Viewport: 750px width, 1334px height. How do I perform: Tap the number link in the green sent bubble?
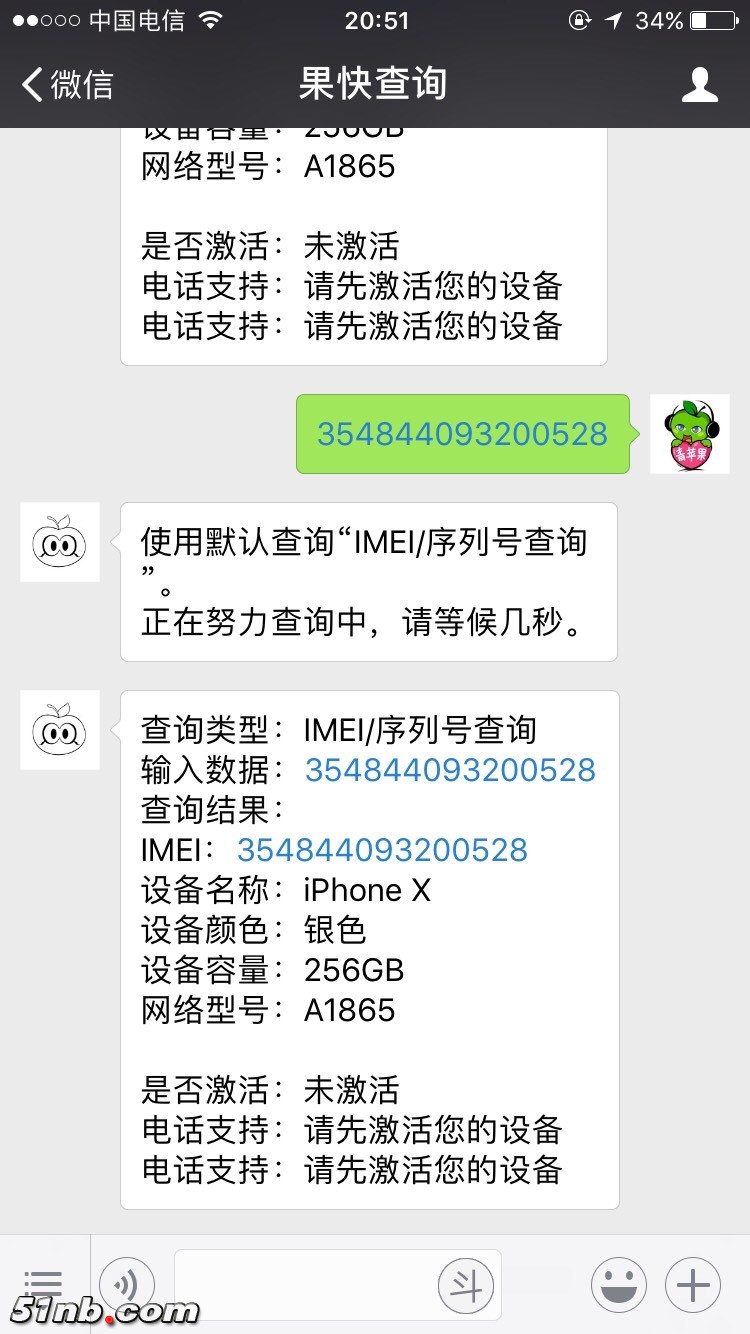click(462, 434)
